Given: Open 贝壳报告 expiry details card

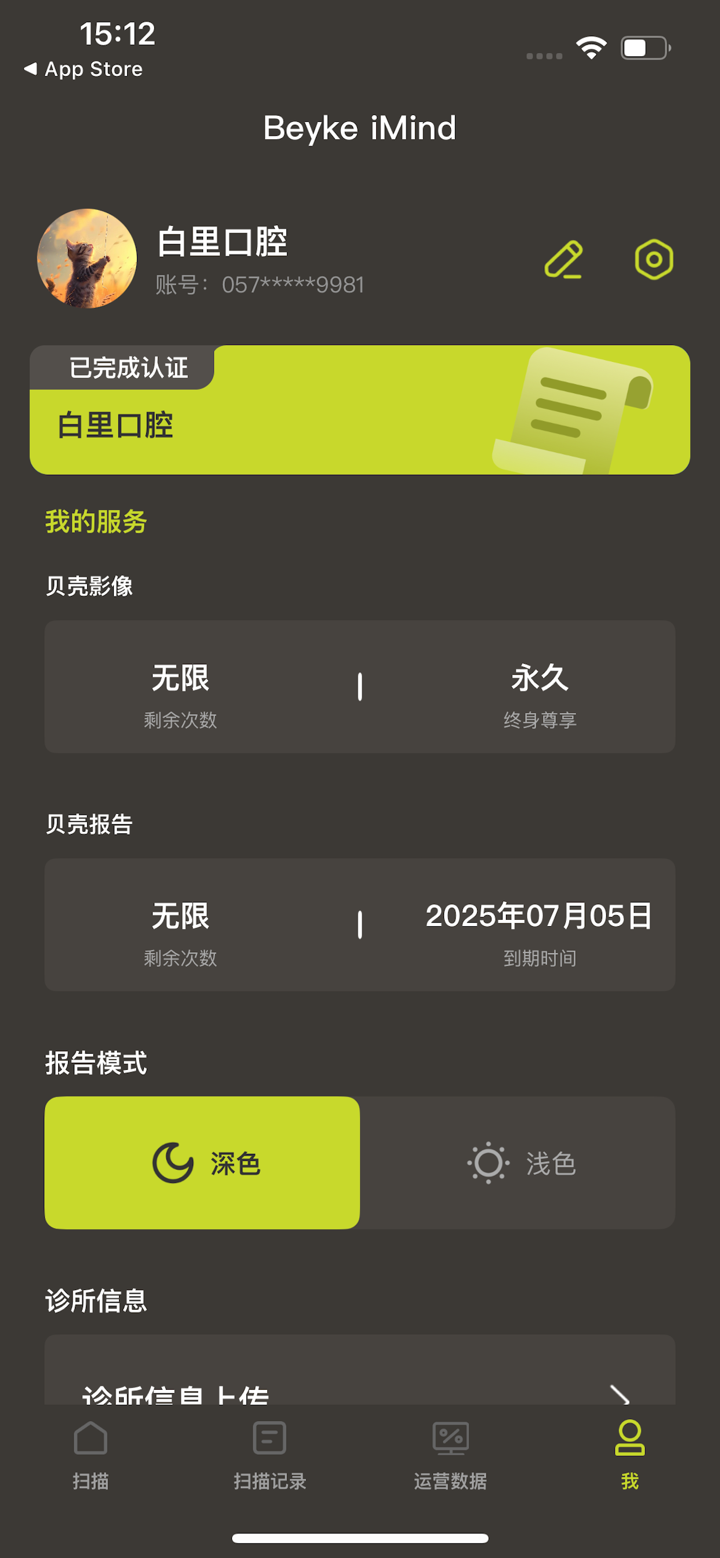Looking at the screenshot, I should [x=360, y=925].
